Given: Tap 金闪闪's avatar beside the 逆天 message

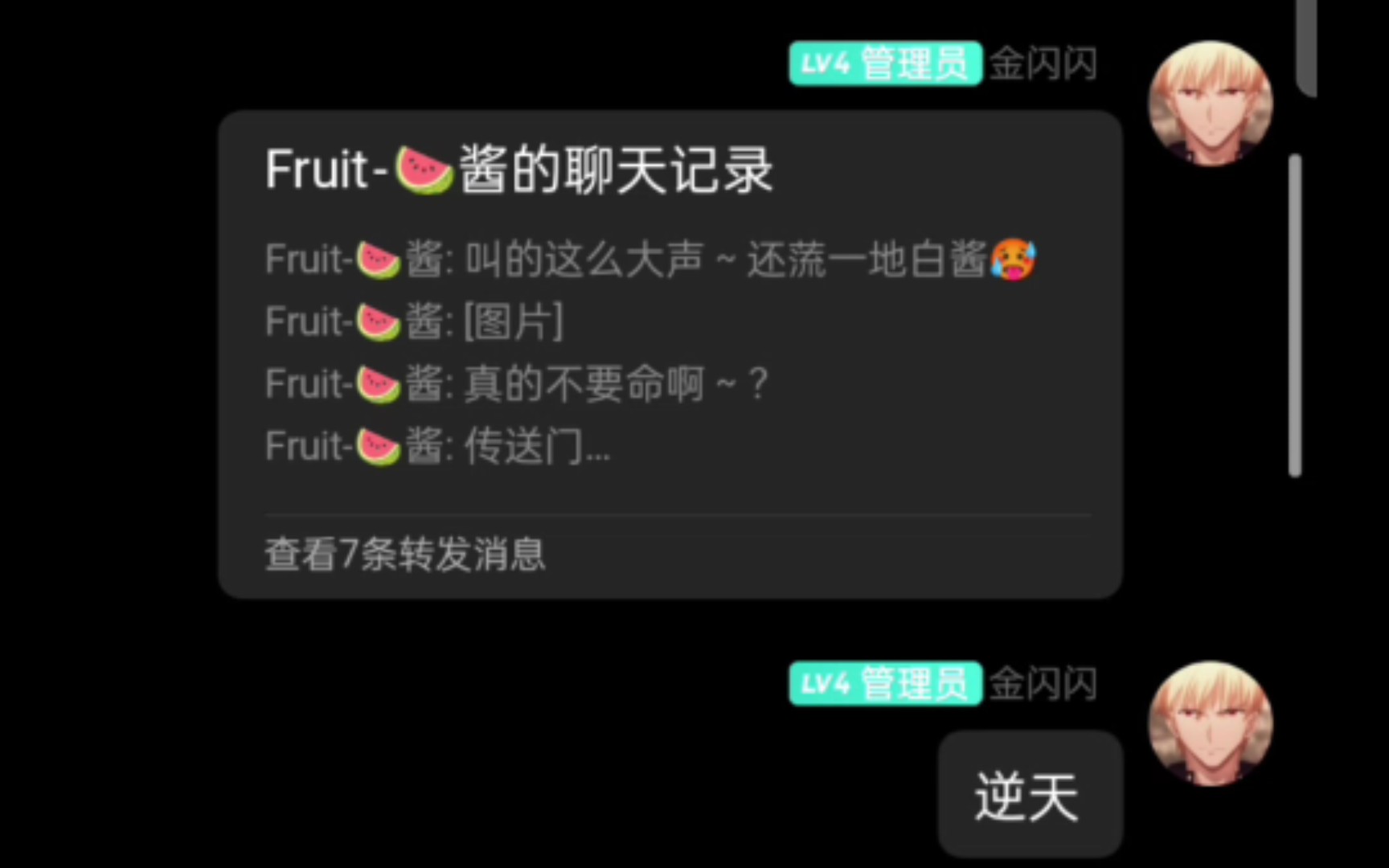Looking at the screenshot, I should point(1210,723).
